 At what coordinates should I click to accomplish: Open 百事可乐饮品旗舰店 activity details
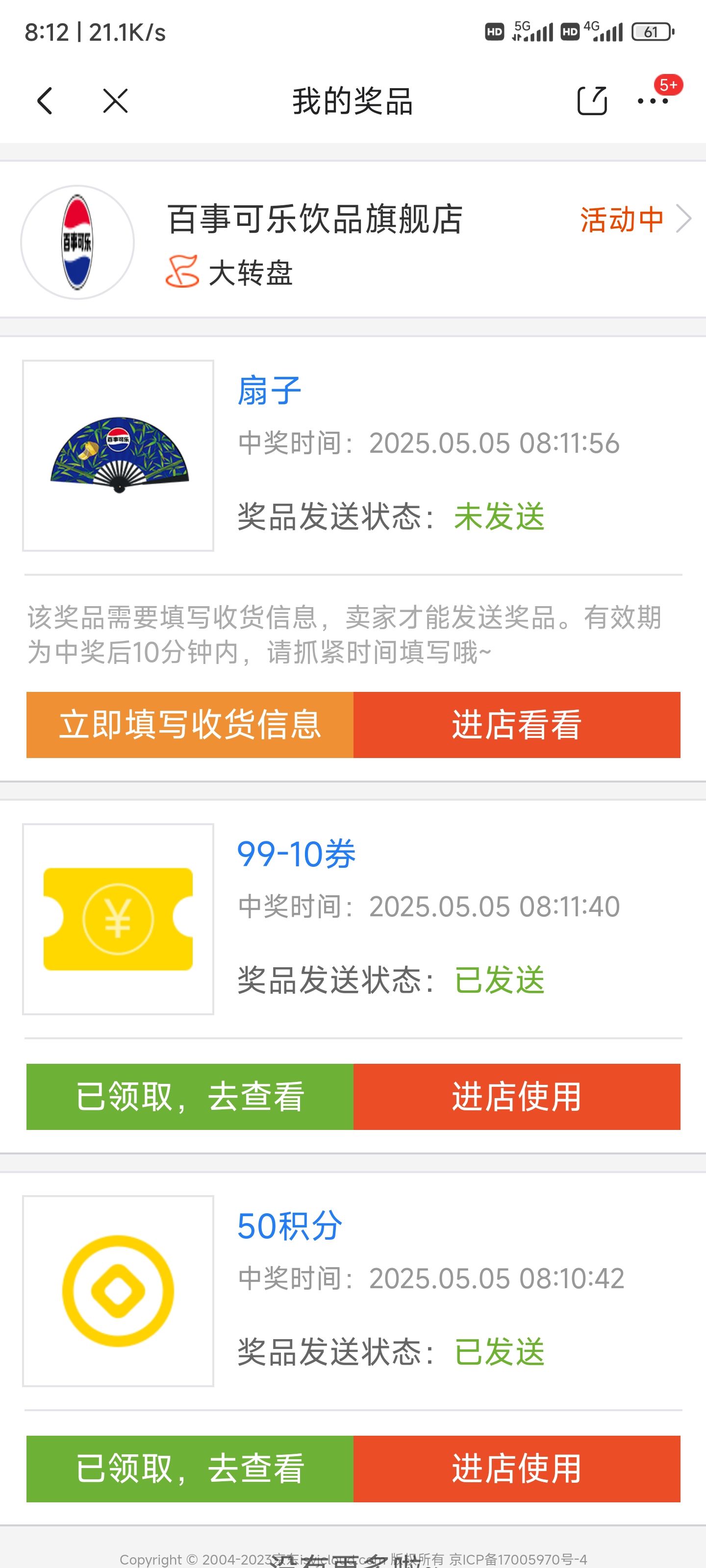tap(633, 219)
